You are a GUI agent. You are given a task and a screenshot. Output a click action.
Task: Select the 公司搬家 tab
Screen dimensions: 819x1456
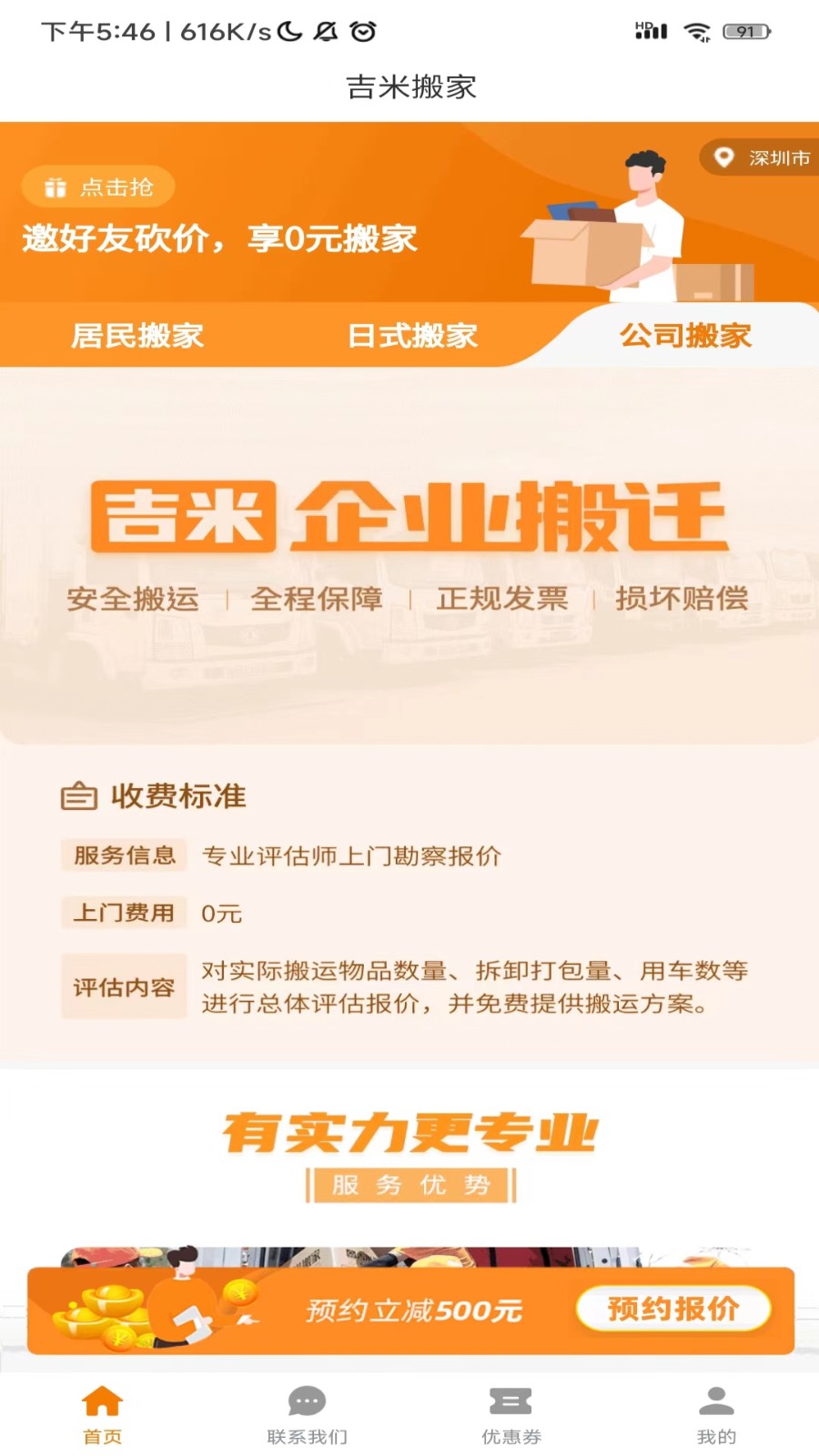pyautogui.click(x=685, y=336)
